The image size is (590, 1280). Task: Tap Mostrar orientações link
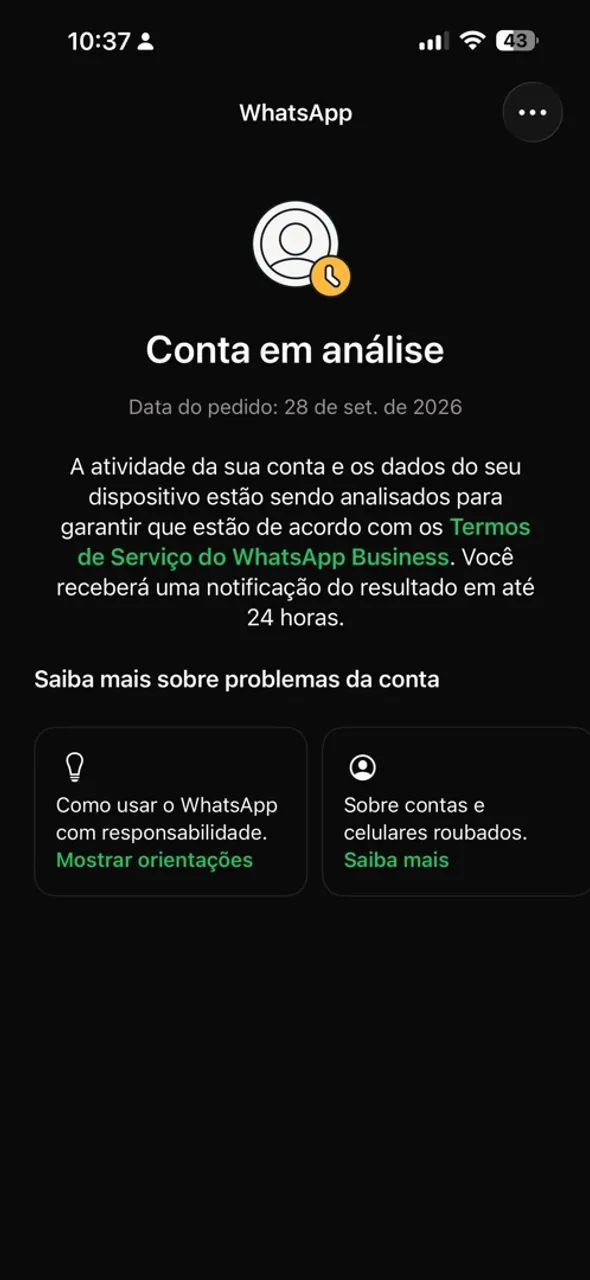(x=154, y=860)
